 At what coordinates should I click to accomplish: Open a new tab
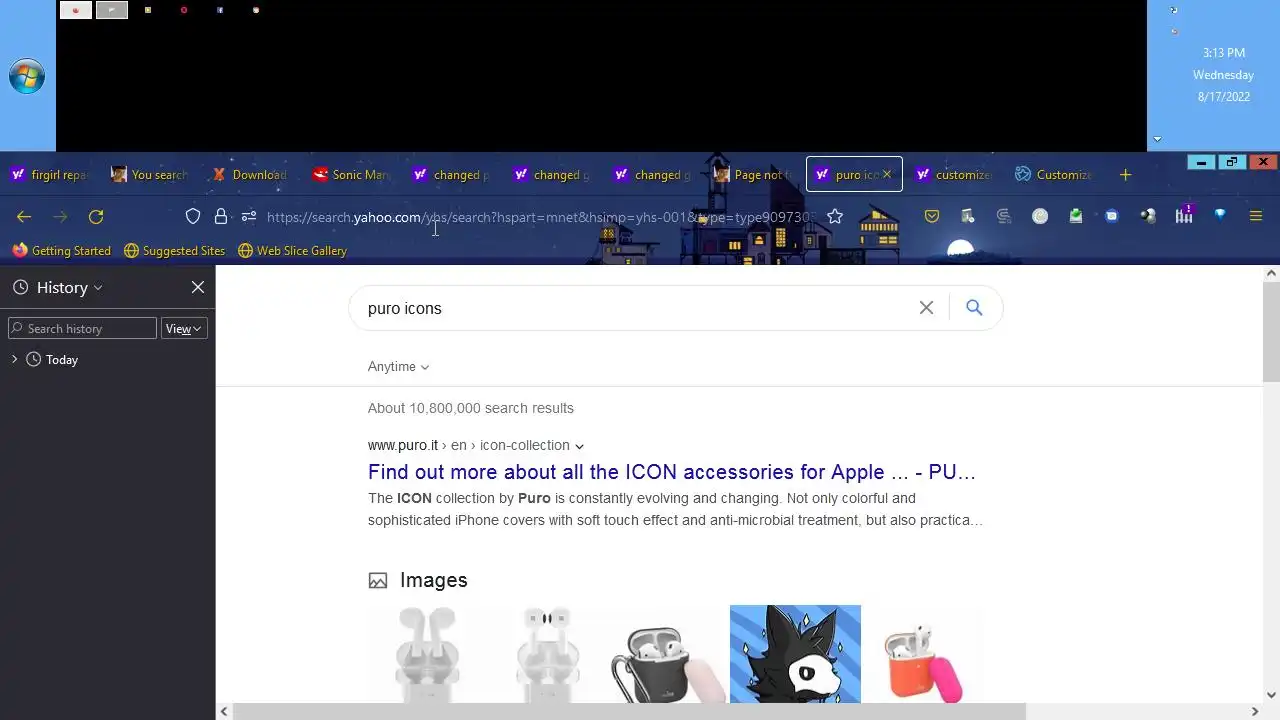point(1125,175)
